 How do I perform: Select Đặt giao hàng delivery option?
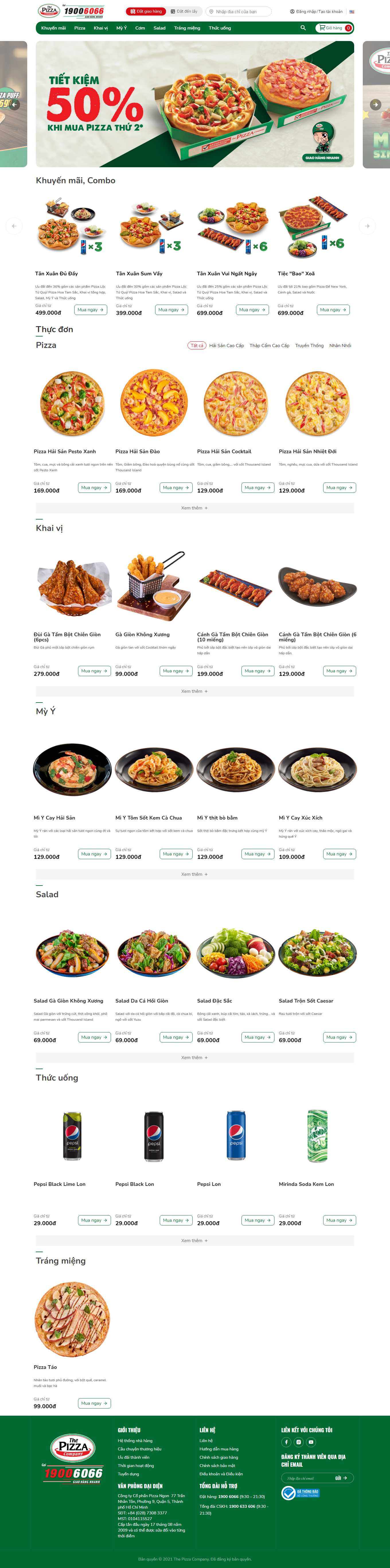(x=146, y=11)
